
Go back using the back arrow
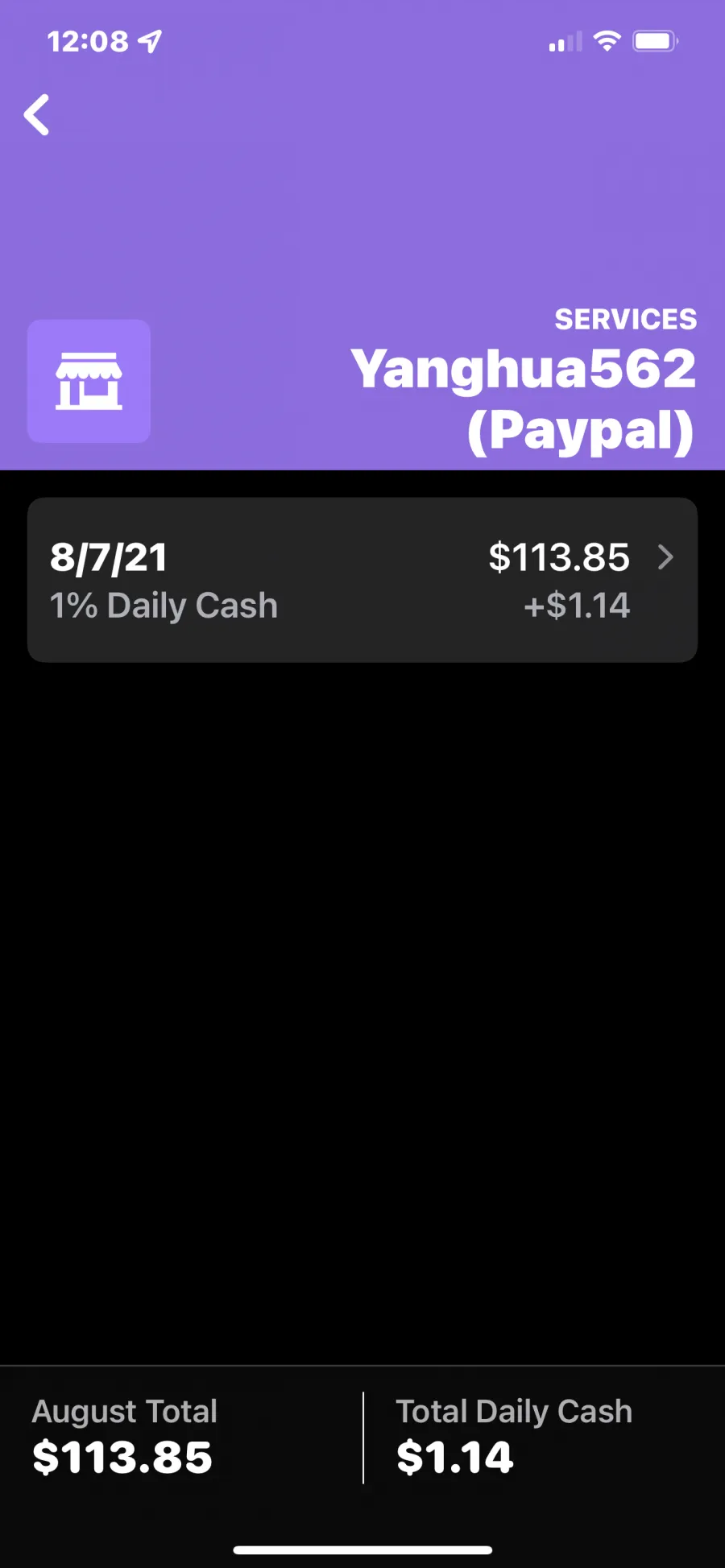pos(37,115)
